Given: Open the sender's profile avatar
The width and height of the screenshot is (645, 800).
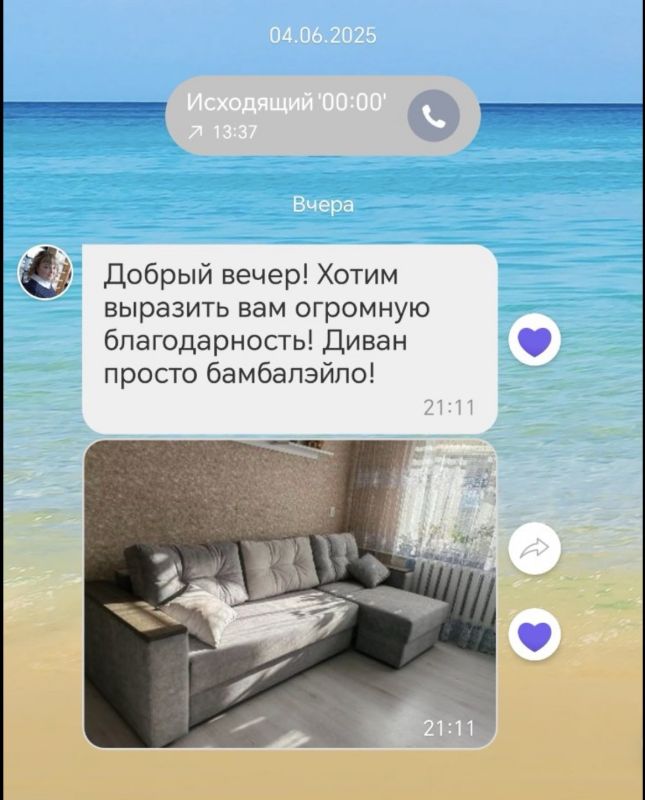Looking at the screenshot, I should coord(46,272).
